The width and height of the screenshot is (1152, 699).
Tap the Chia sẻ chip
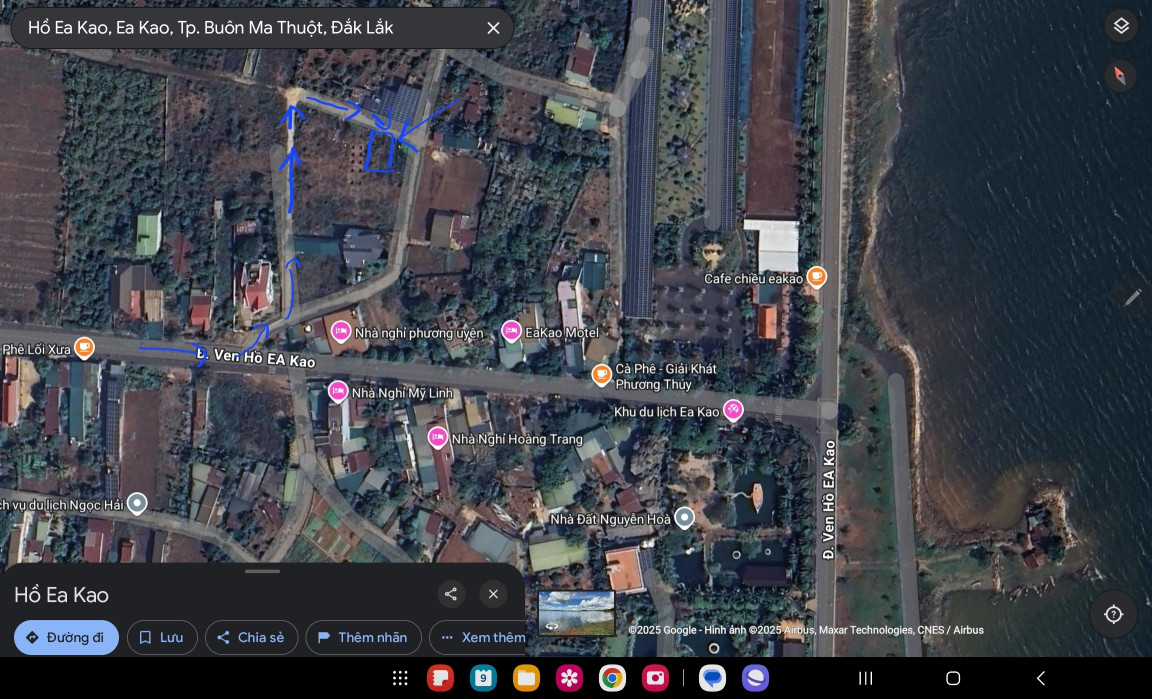[251, 637]
